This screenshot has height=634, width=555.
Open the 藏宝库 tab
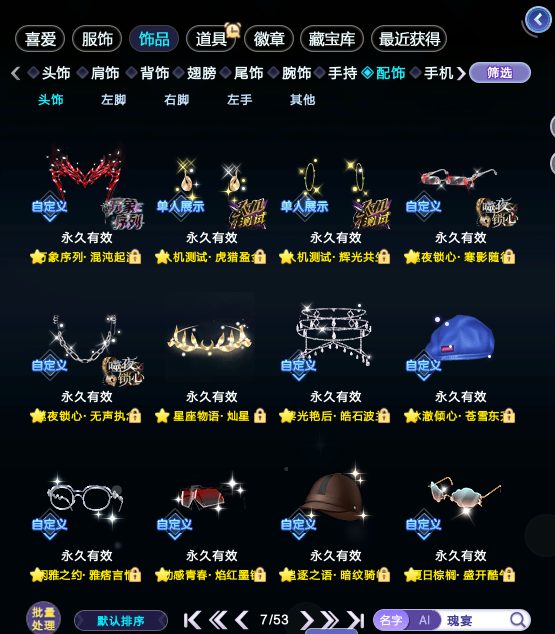[332, 39]
